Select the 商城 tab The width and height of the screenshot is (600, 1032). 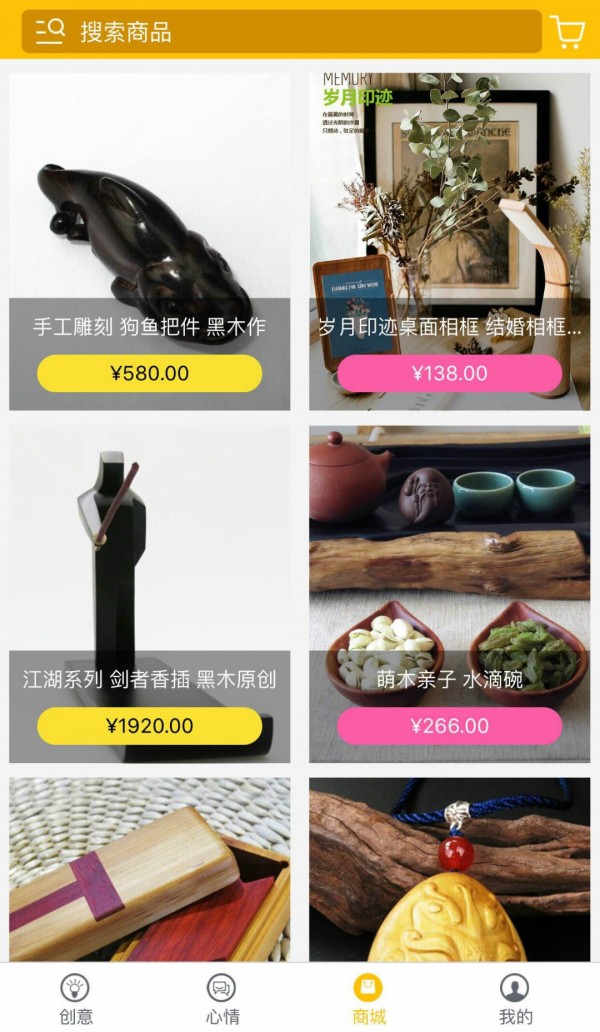(369, 999)
